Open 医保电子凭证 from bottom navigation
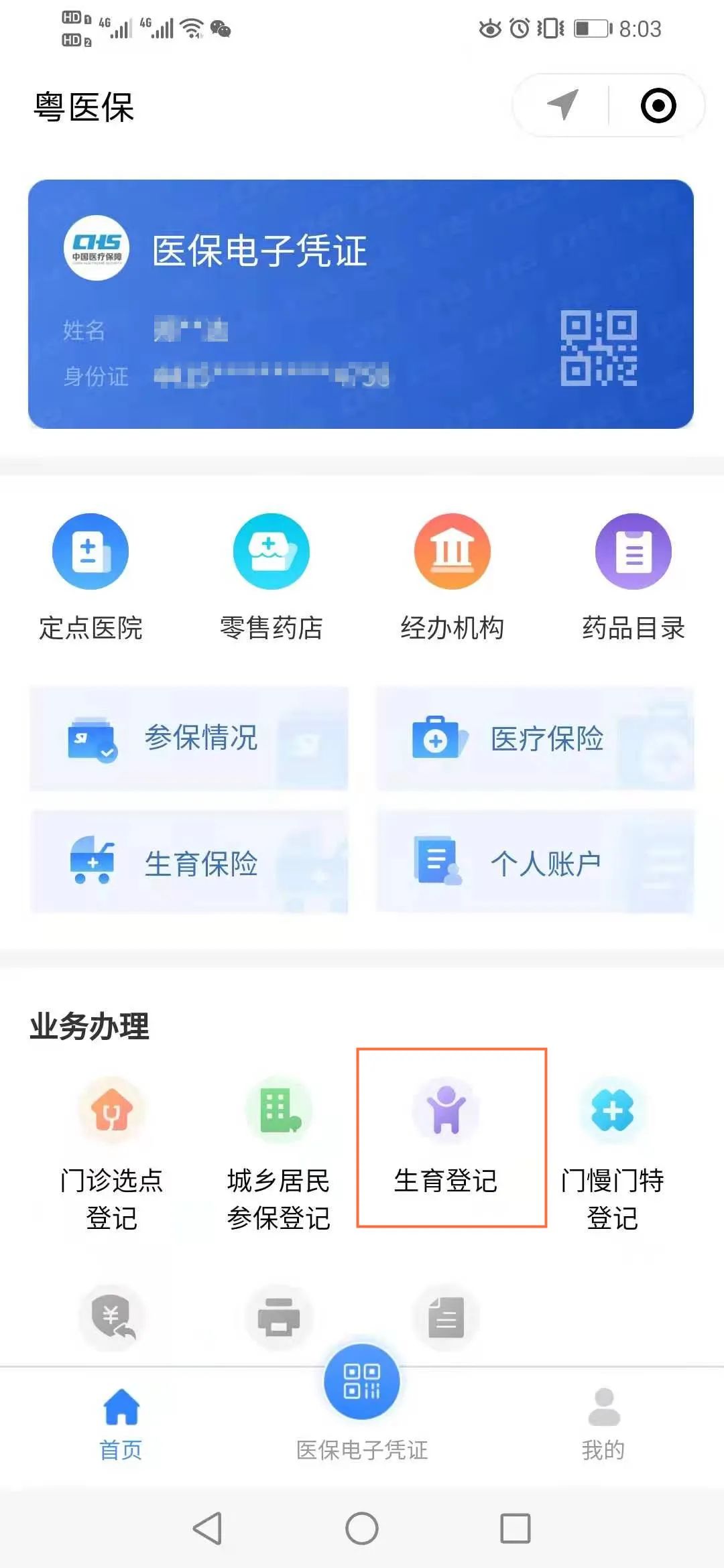The image size is (724, 1568). pos(362,1407)
